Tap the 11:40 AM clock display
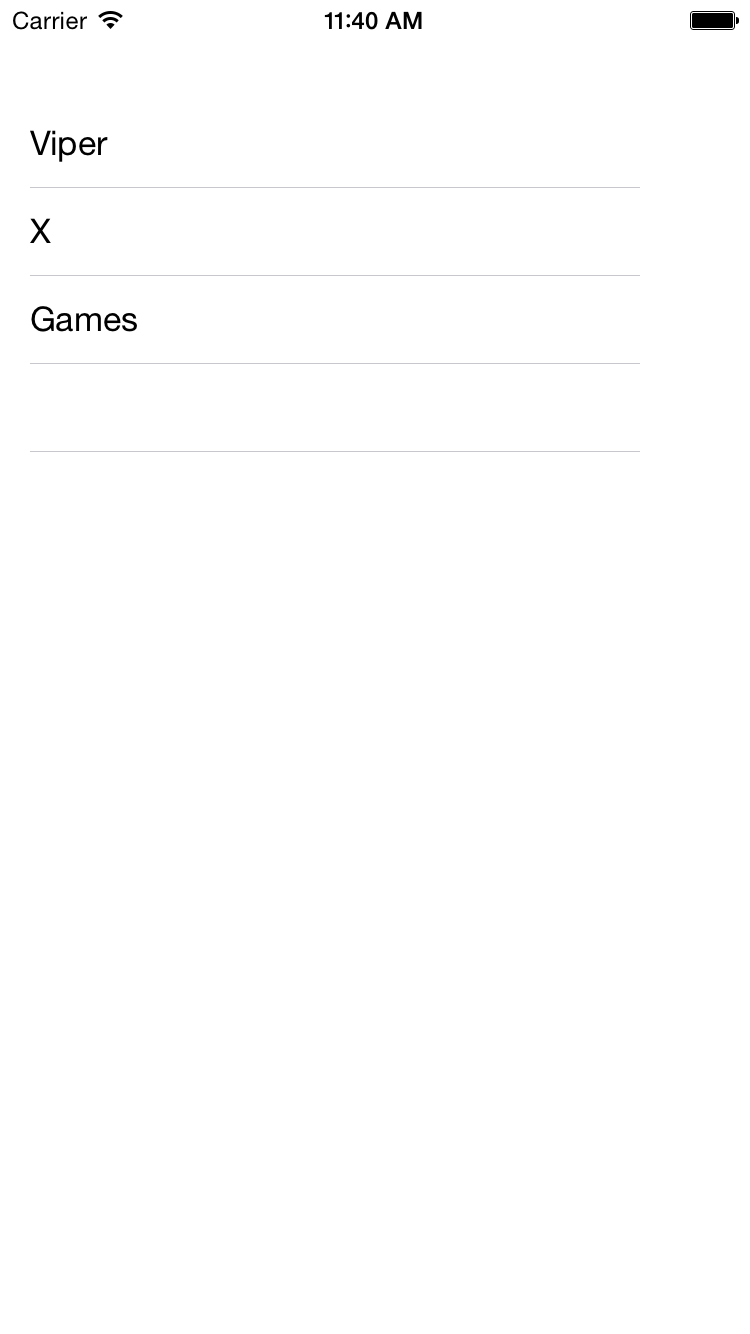This screenshot has width=750, height=1334. click(373, 20)
